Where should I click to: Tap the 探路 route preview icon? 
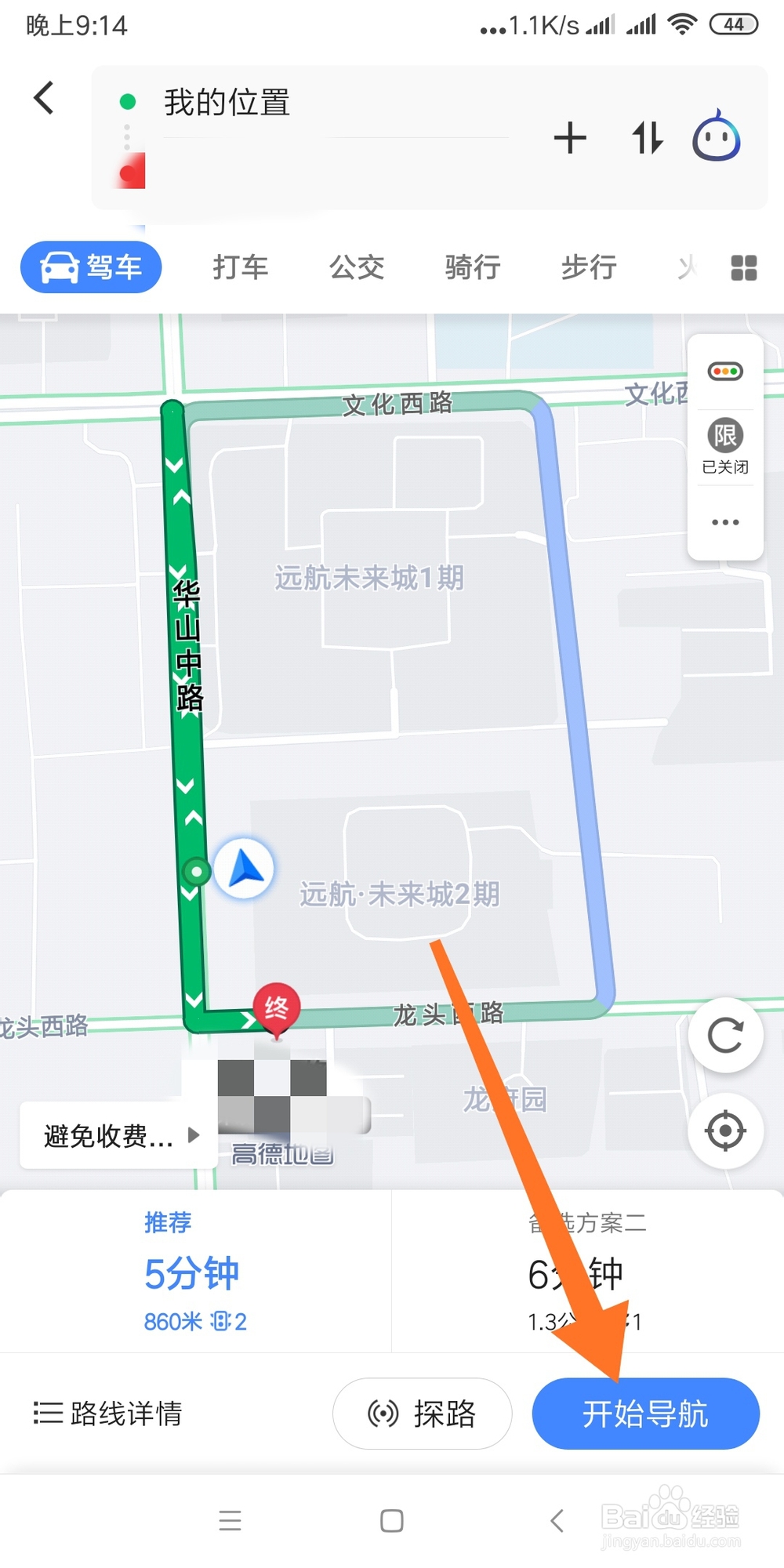(422, 1414)
